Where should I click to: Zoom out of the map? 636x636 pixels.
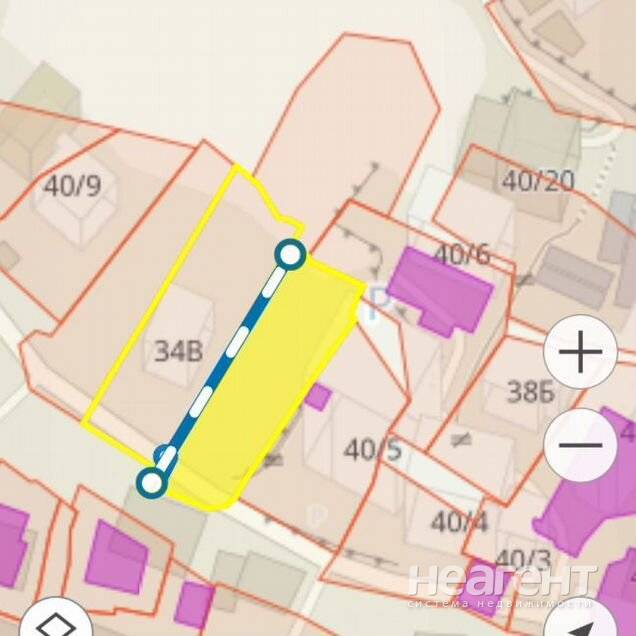pyautogui.click(x=581, y=446)
